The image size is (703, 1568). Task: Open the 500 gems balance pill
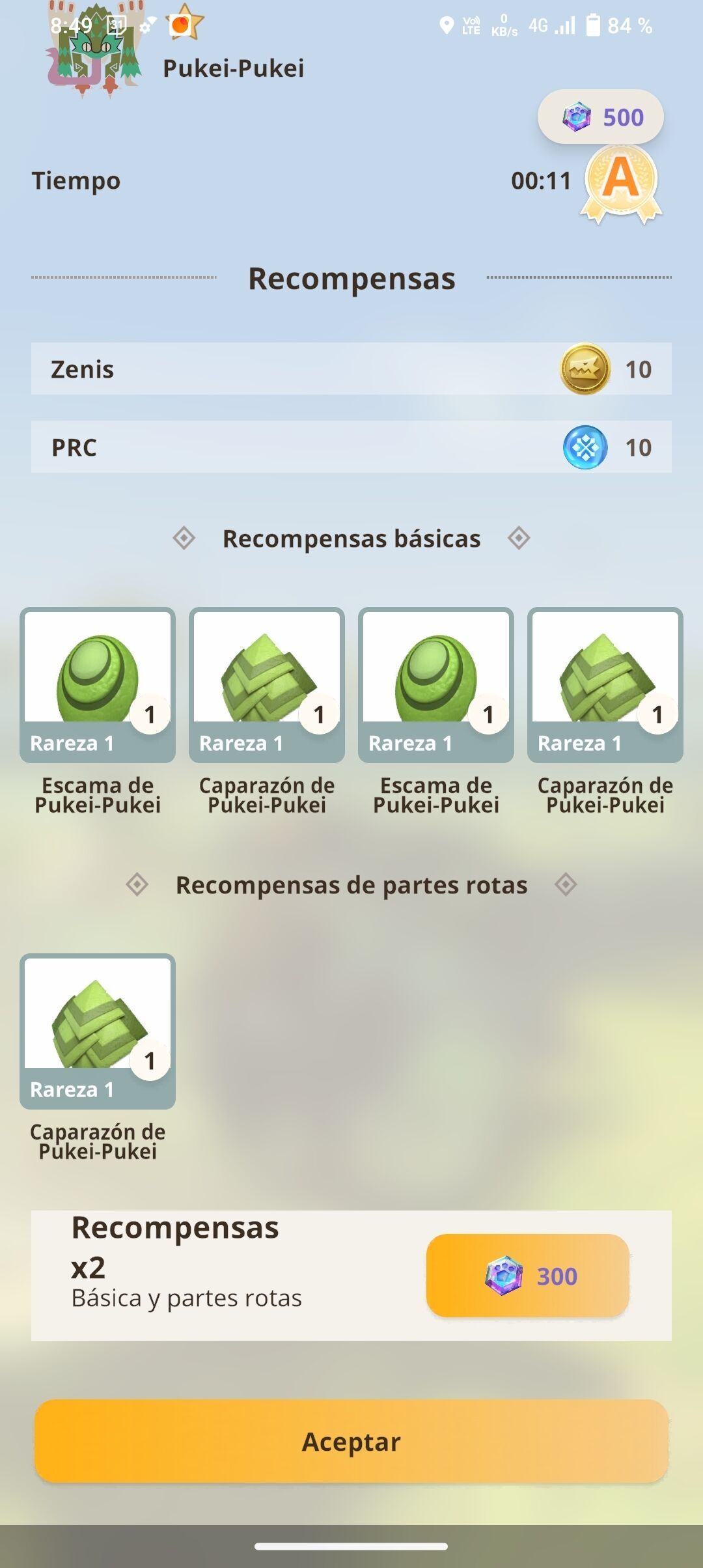600,117
